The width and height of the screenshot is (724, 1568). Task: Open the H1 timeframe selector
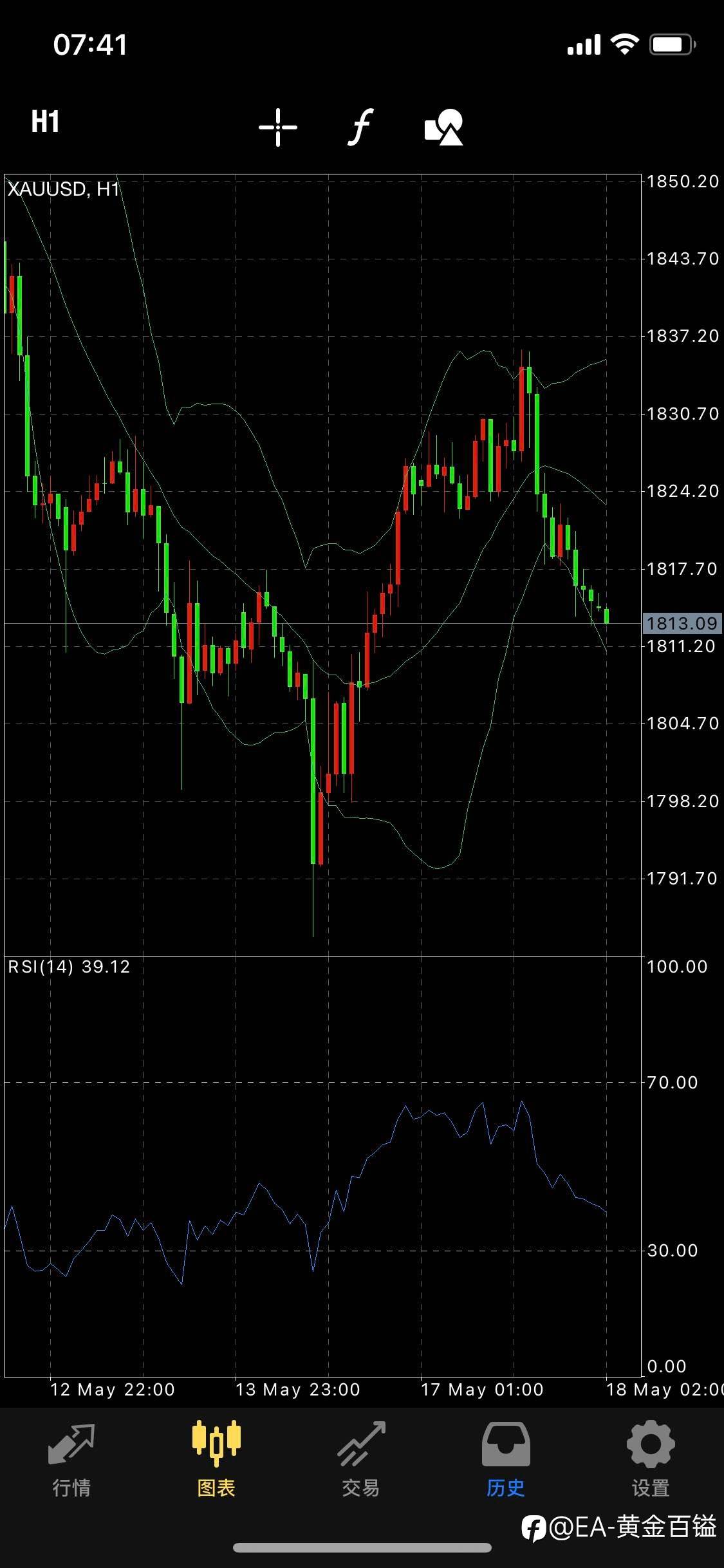[45, 122]
